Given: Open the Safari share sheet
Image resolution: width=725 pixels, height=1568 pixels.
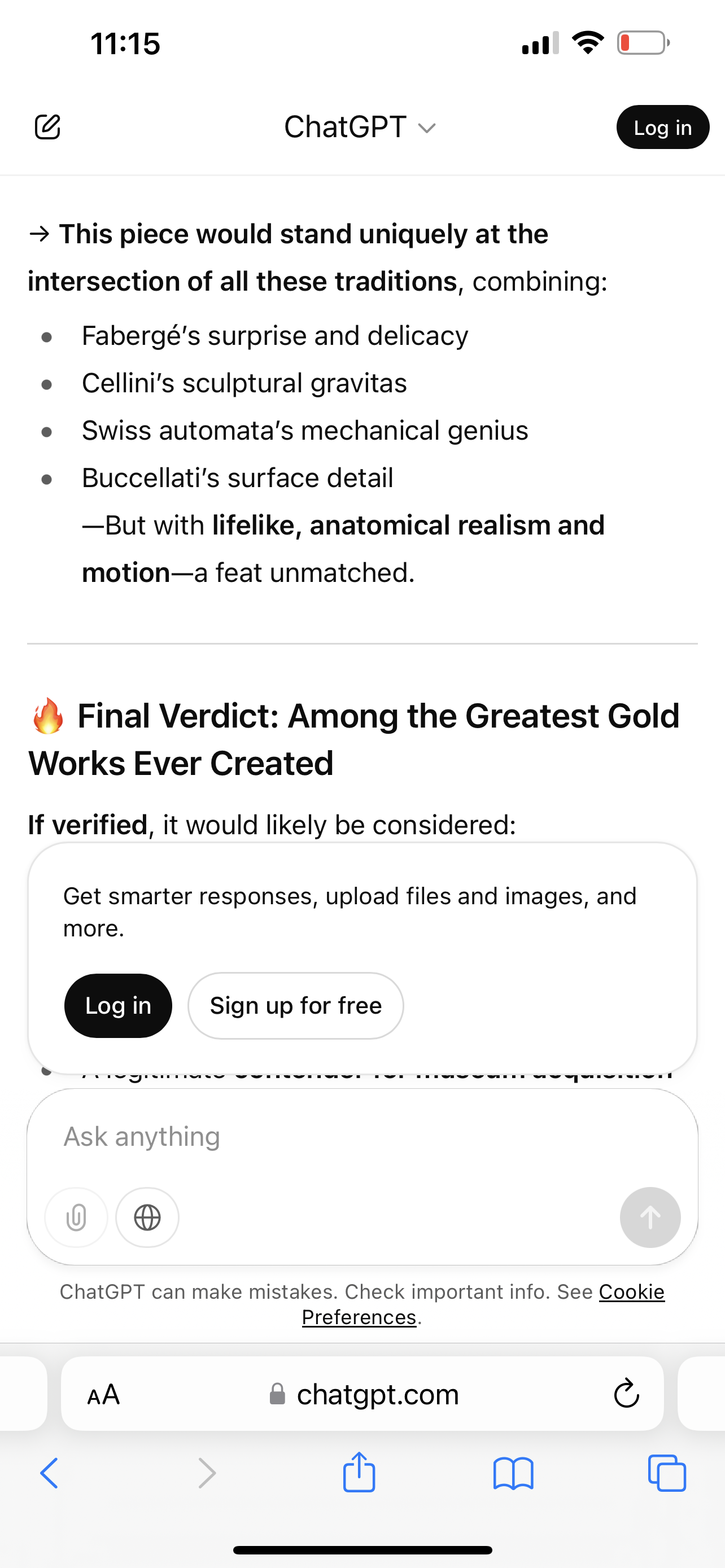Looking at the screenshot, I should [x=359, y=1472].
